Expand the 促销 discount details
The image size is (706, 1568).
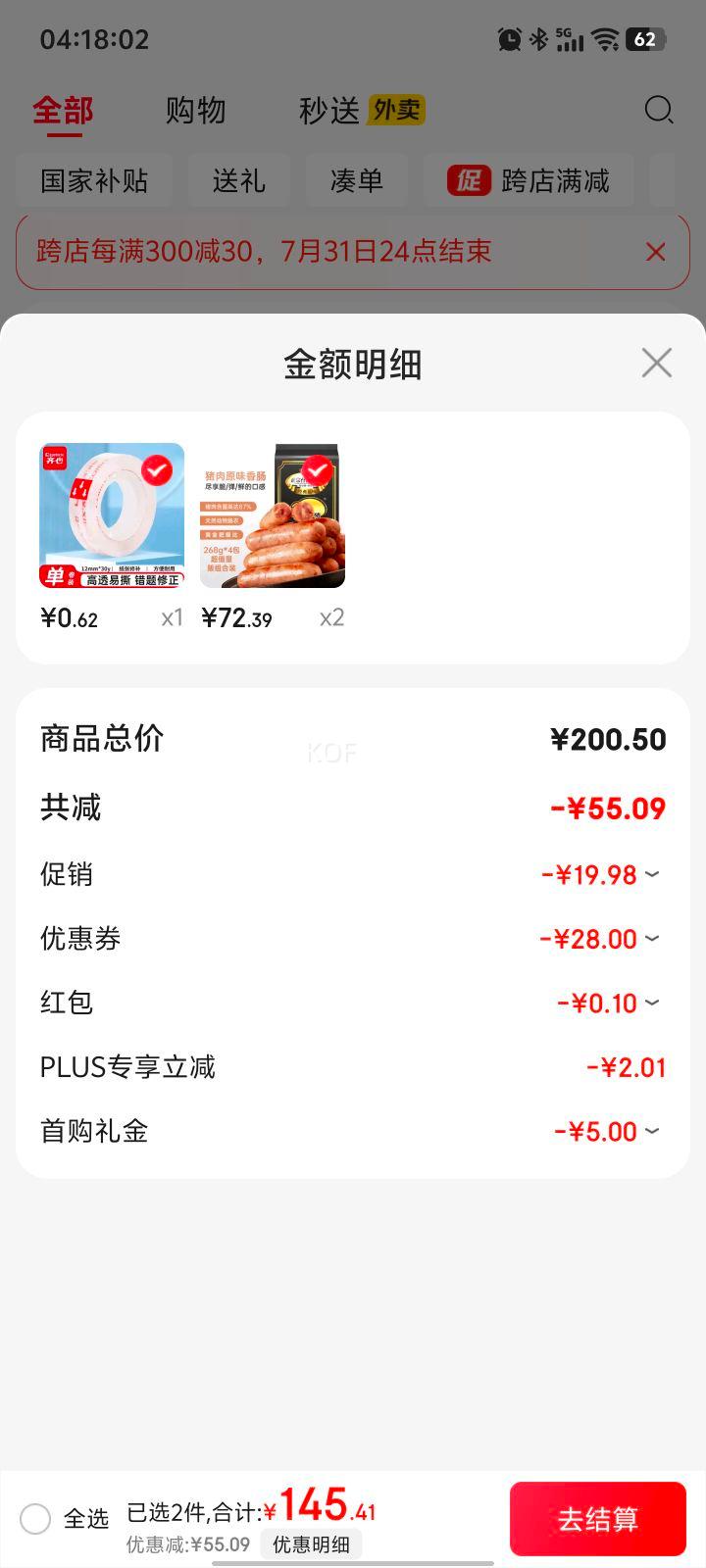[652, 874]
